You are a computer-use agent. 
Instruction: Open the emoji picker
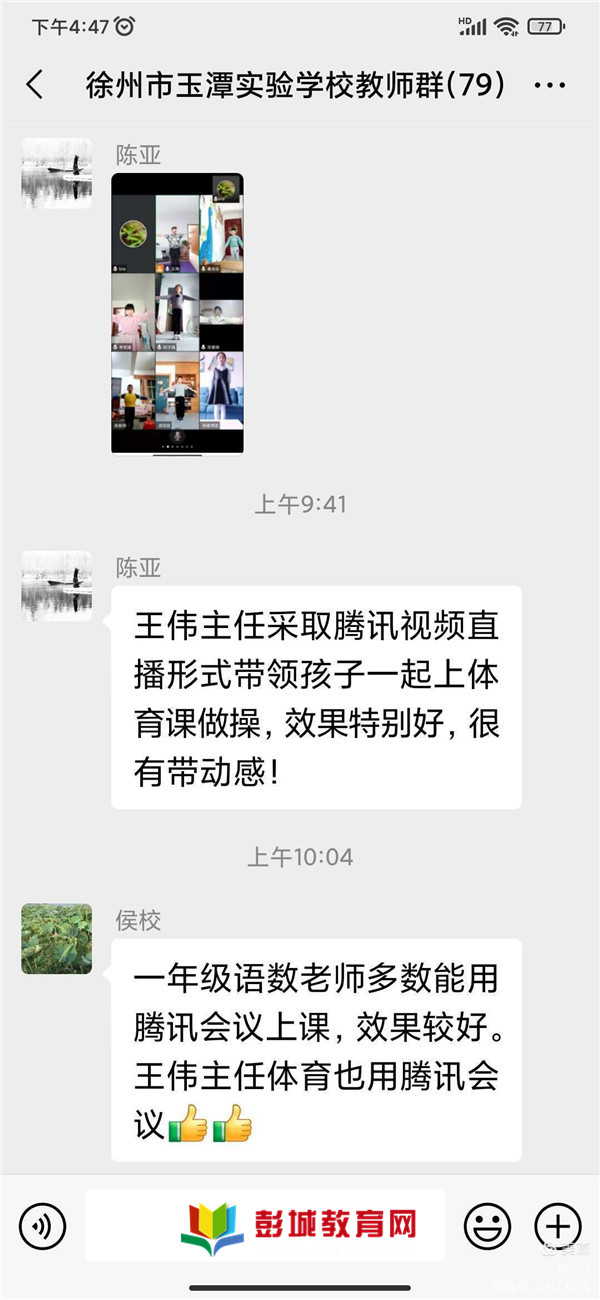[x=487, y=1225]
